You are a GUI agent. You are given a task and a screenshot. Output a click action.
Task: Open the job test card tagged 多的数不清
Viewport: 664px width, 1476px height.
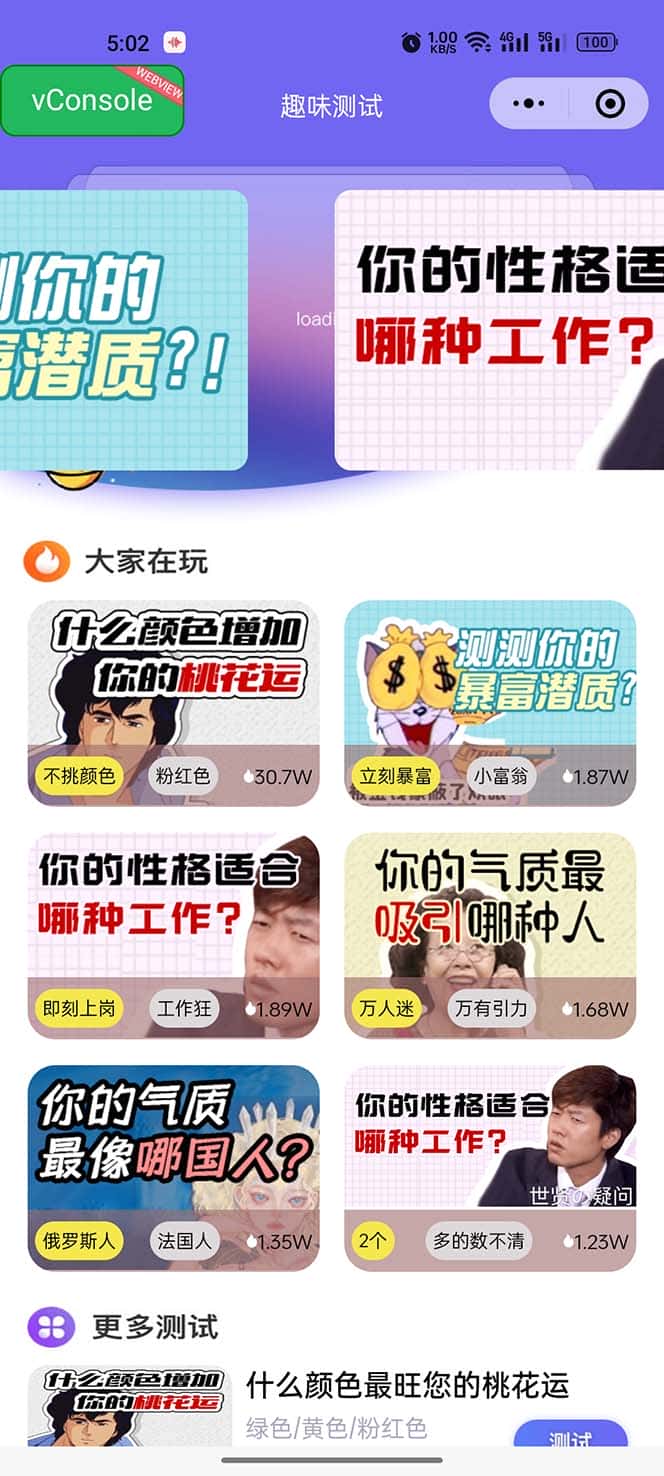[490, 1167]
